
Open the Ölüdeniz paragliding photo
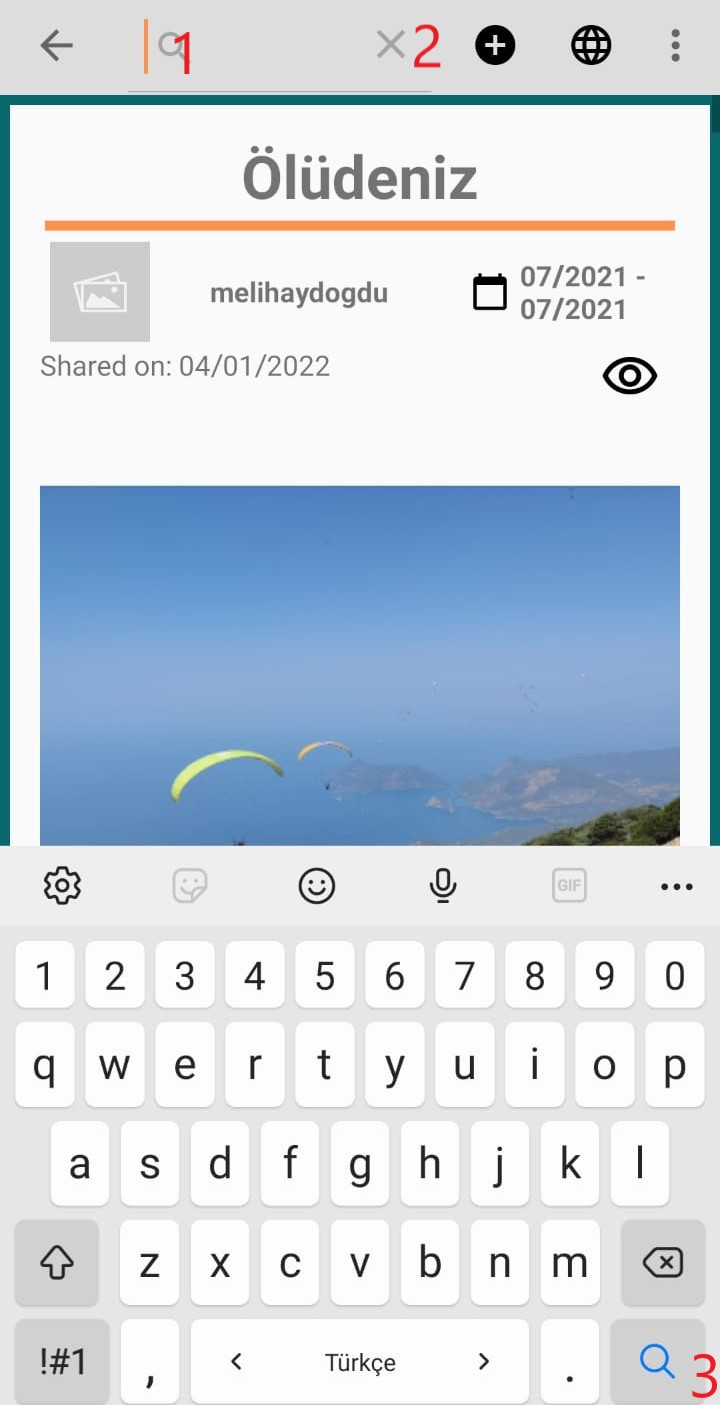360,665
